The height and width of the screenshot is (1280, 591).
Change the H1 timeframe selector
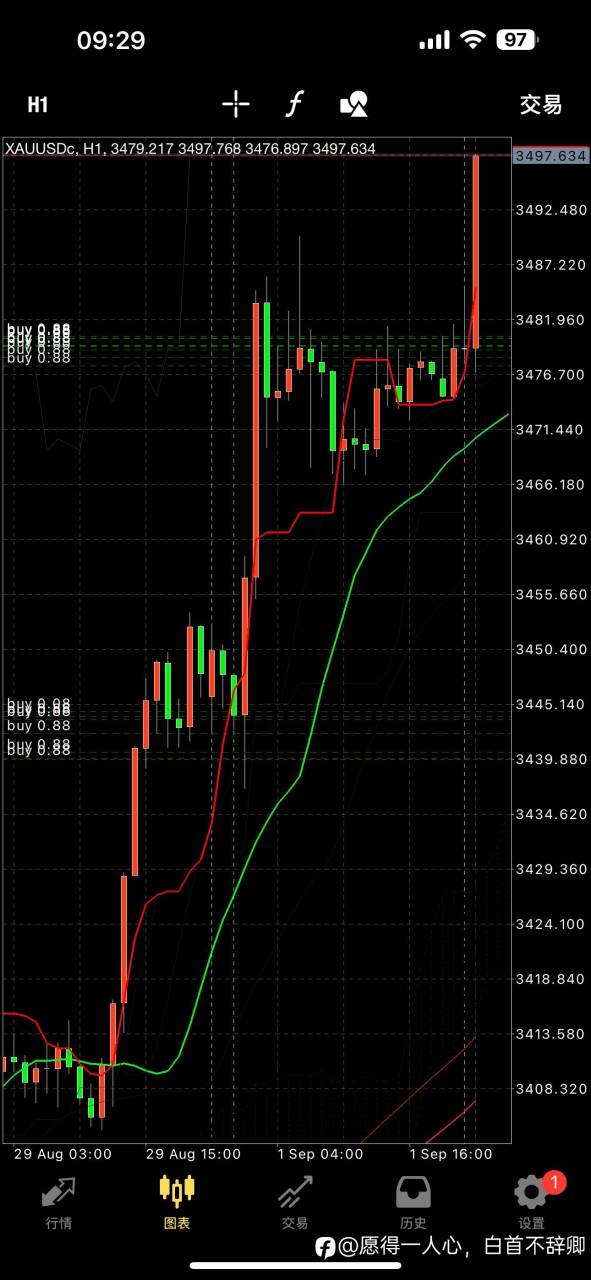pos(38,104)
